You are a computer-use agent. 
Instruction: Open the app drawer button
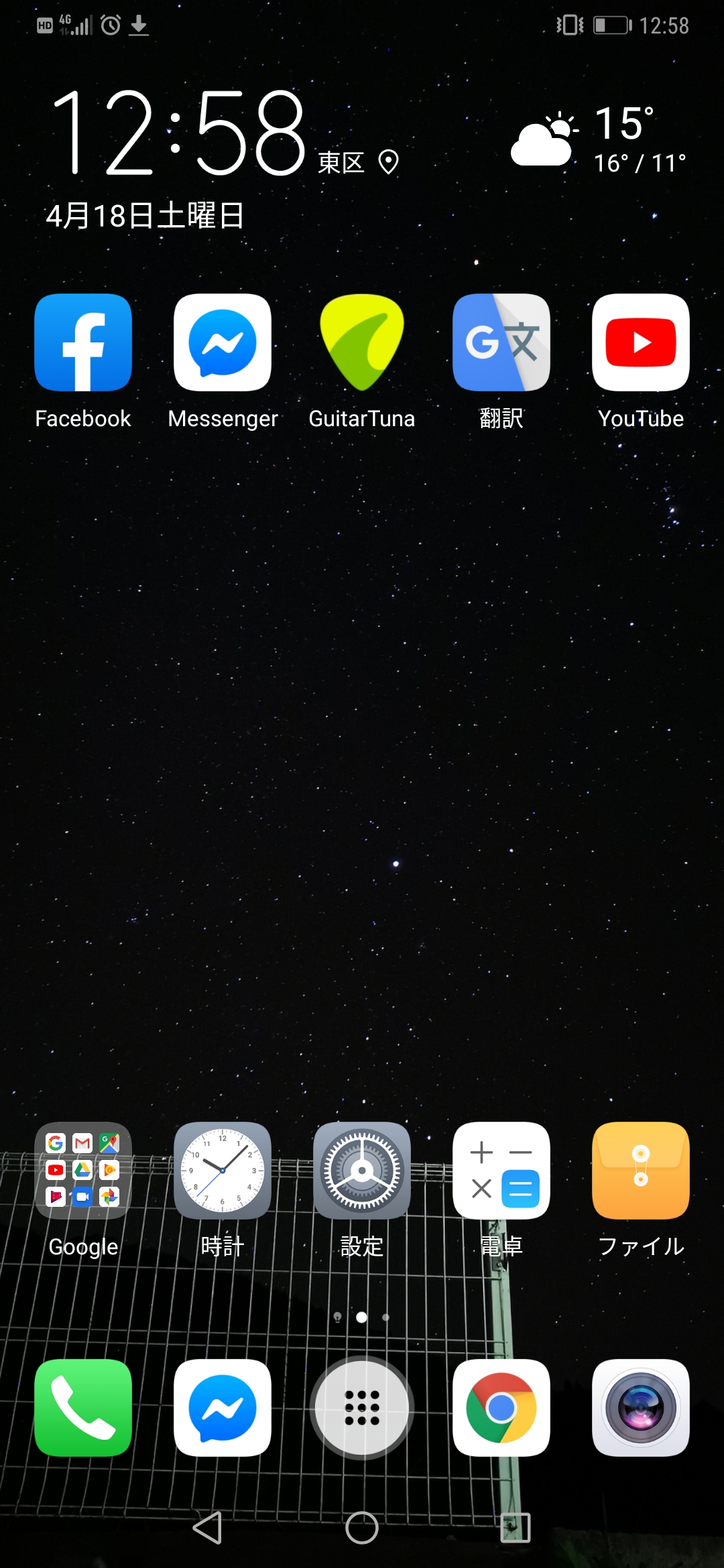[362, 1407]
